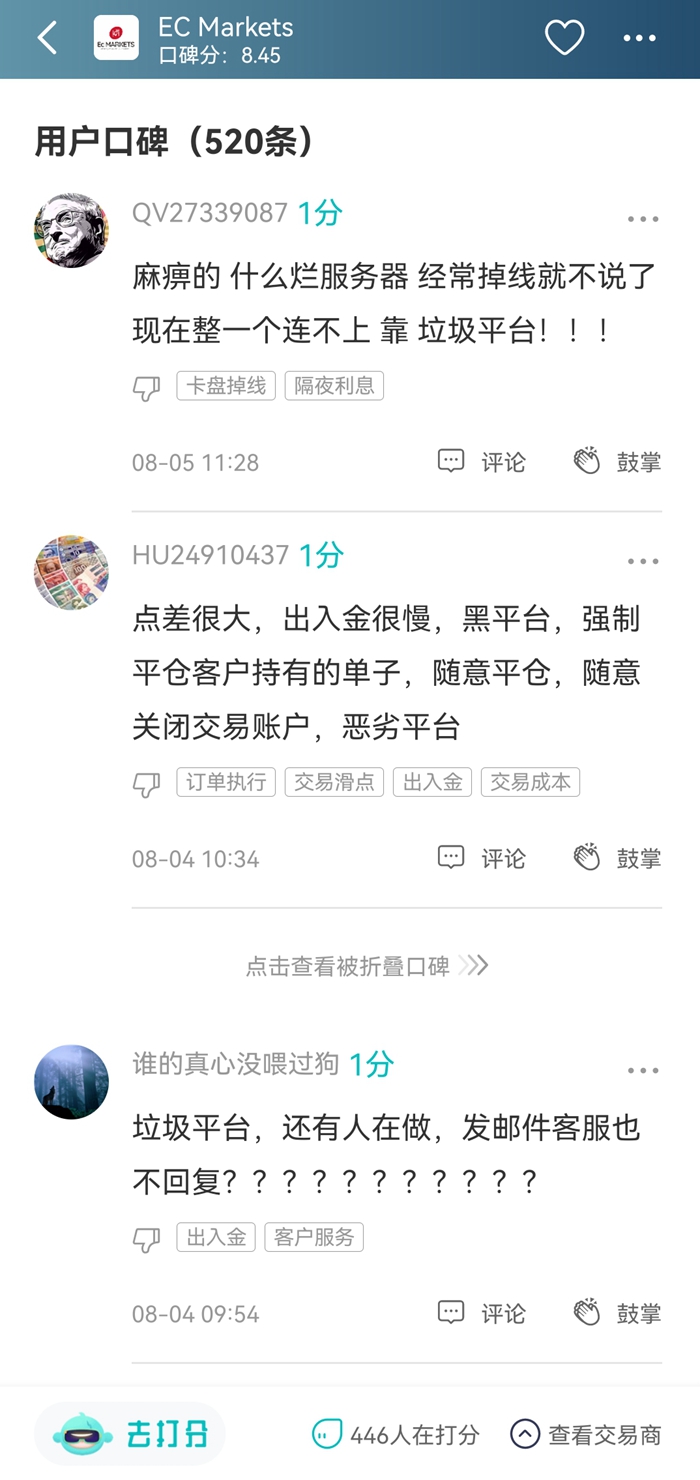The width and height of the screenshot is (700, 1480).
Task: Select the 交易滑点 tag
Action: (334, 782)
